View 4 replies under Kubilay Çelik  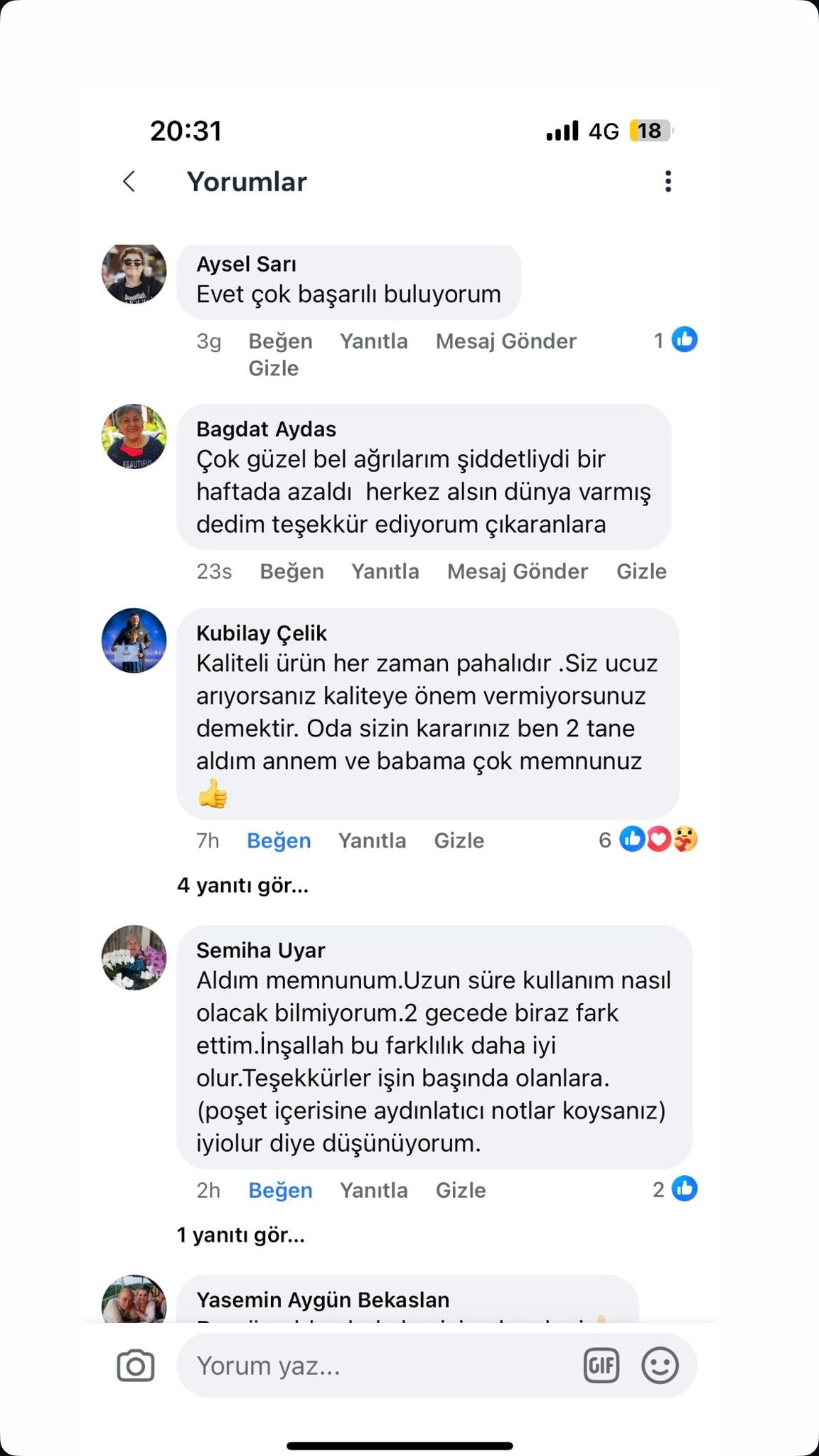tap(242, 886)
